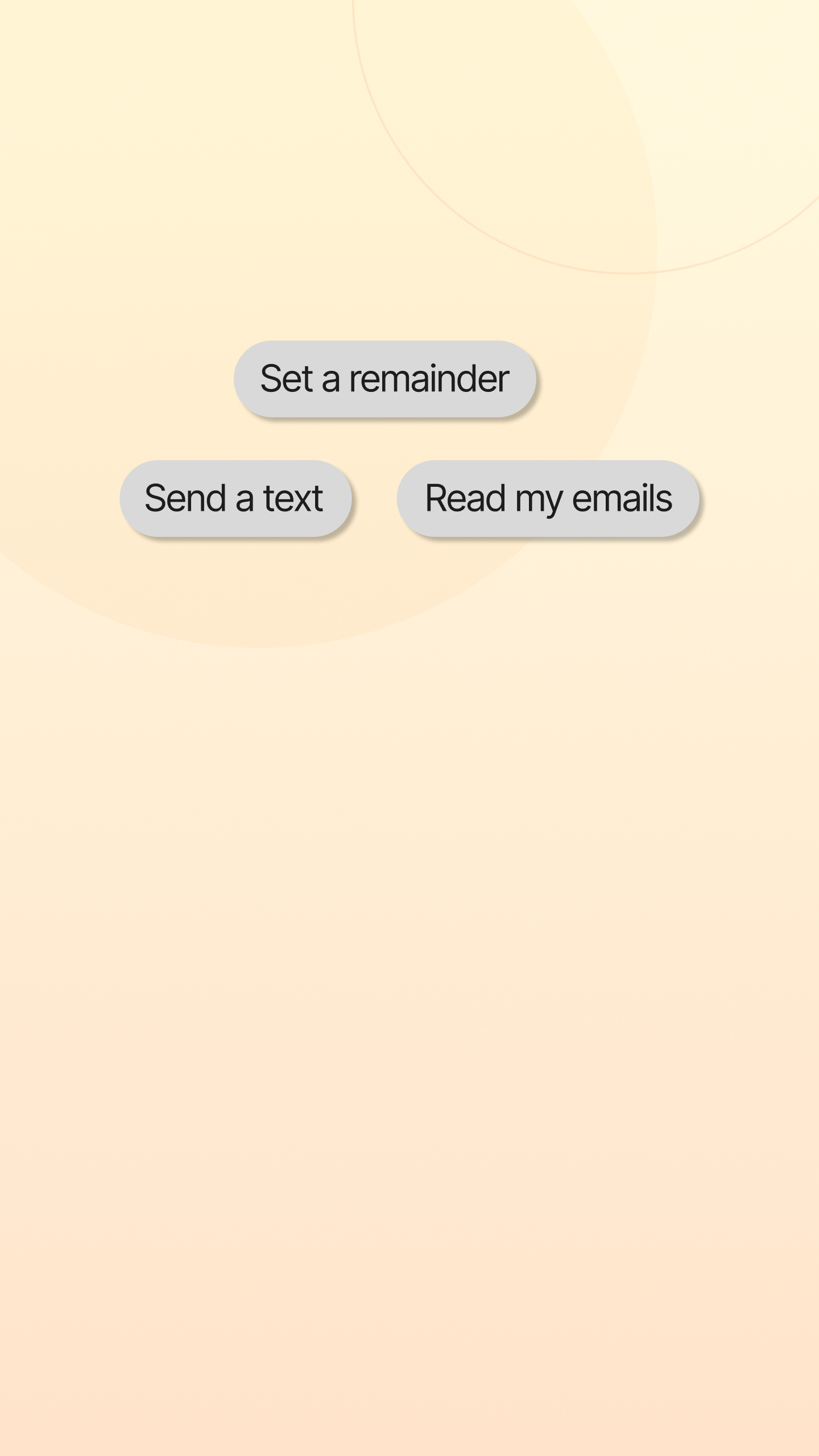Tap the "Set a remainder" chip
Viewport: 819px width, 1456px height.
(x=384, y=379)
